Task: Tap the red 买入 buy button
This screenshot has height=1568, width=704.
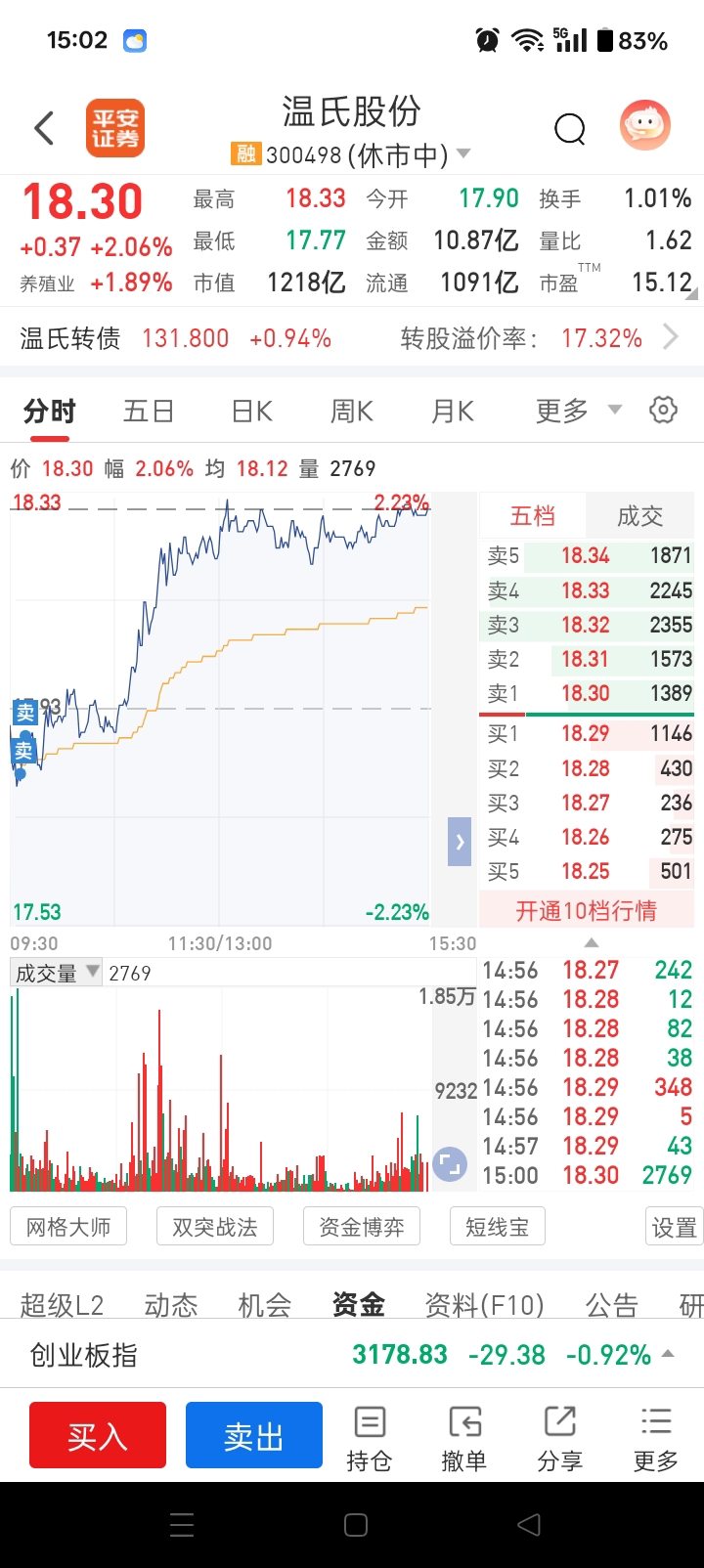Action: point(98,1435)
